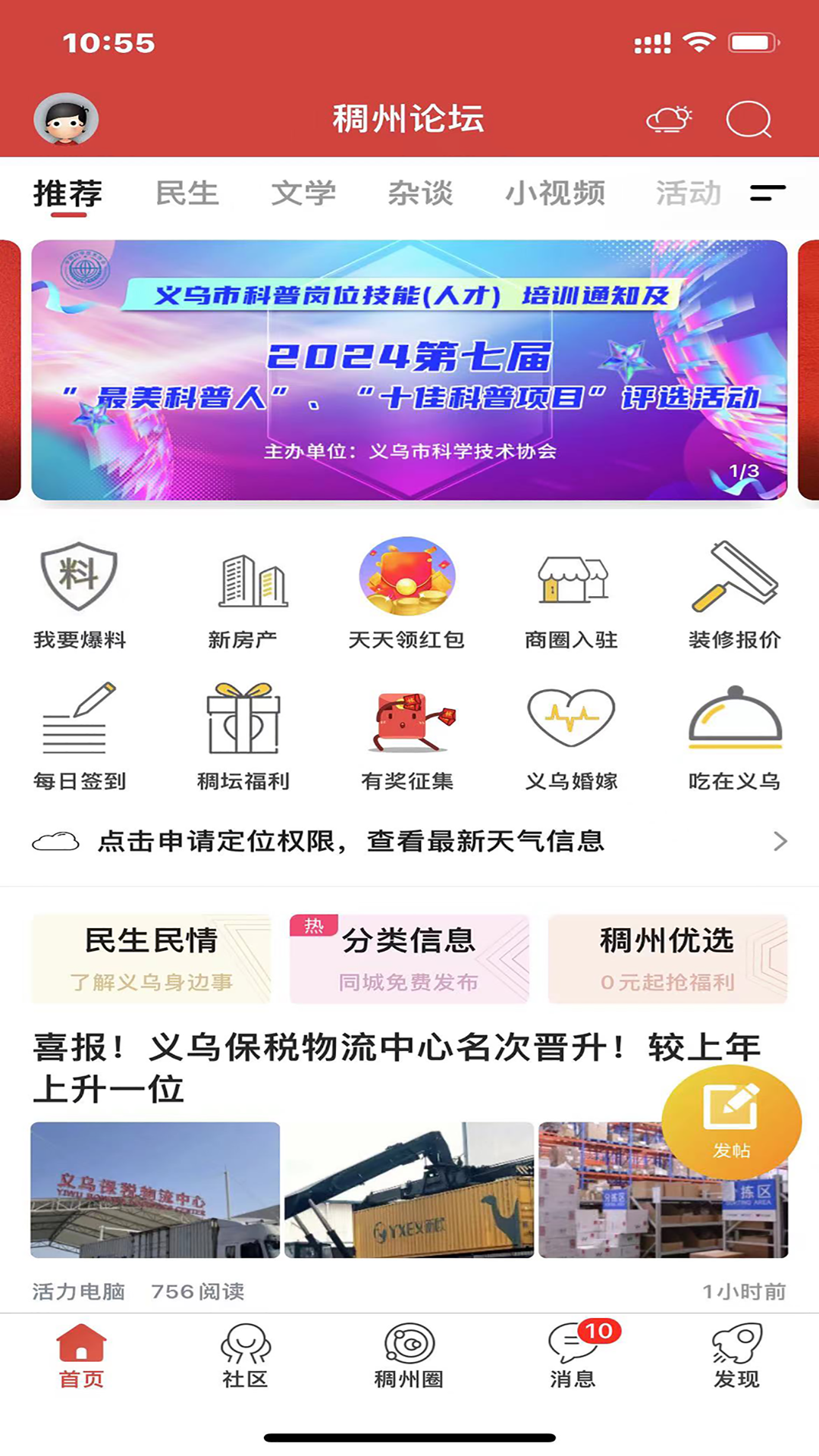Image resolution: width=819 pixels, height=1456 pixels.
Task: Tap the 天天领红包 red envelope icon
Action: (x=407, y=576)
